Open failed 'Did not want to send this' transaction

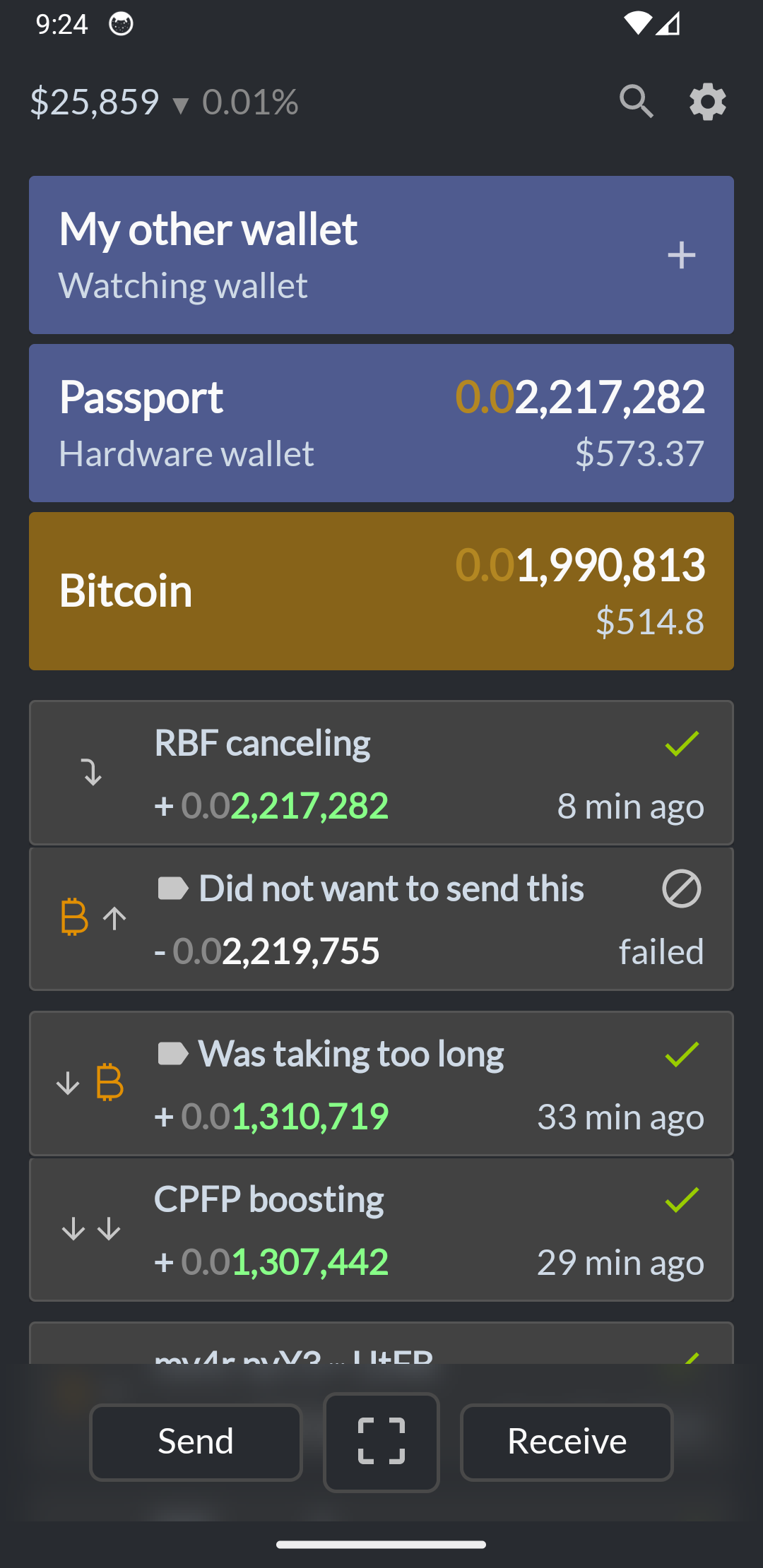(381, 919)
